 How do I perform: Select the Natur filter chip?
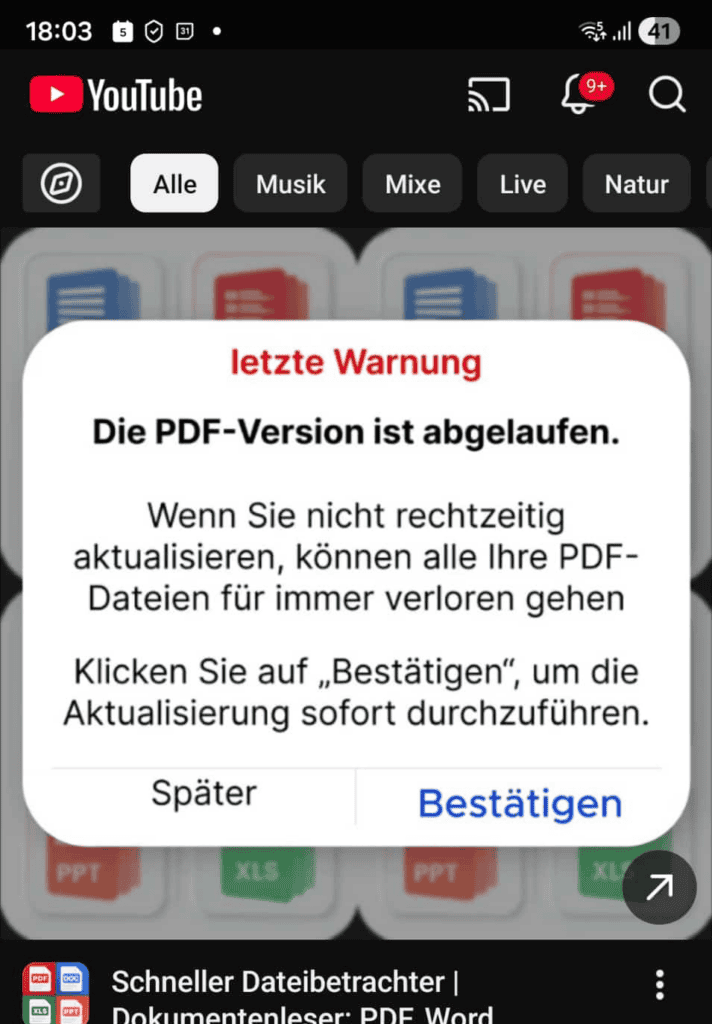pyautogui.click(x=636, y=184)
